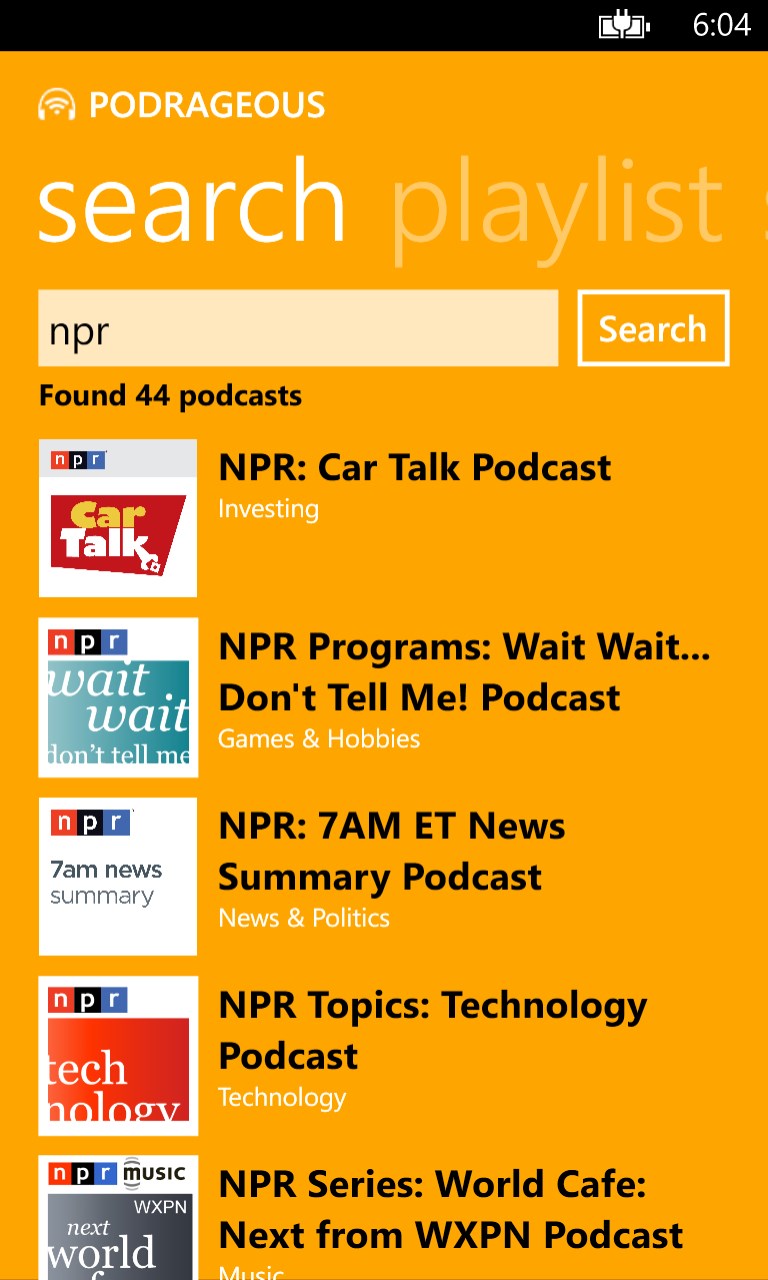Open the Wait Wait Don't Tell Me podcast entry
The width and height of the screenshot is (768, 1280).
(x=463, y=672)
